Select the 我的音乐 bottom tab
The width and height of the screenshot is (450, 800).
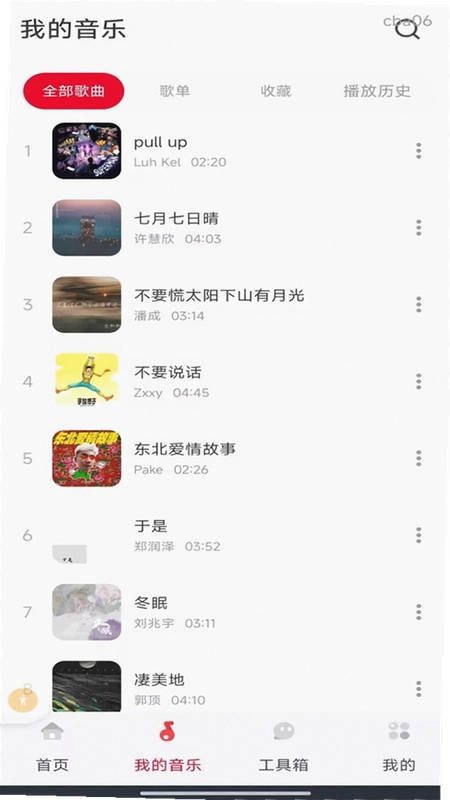point(168,746)
